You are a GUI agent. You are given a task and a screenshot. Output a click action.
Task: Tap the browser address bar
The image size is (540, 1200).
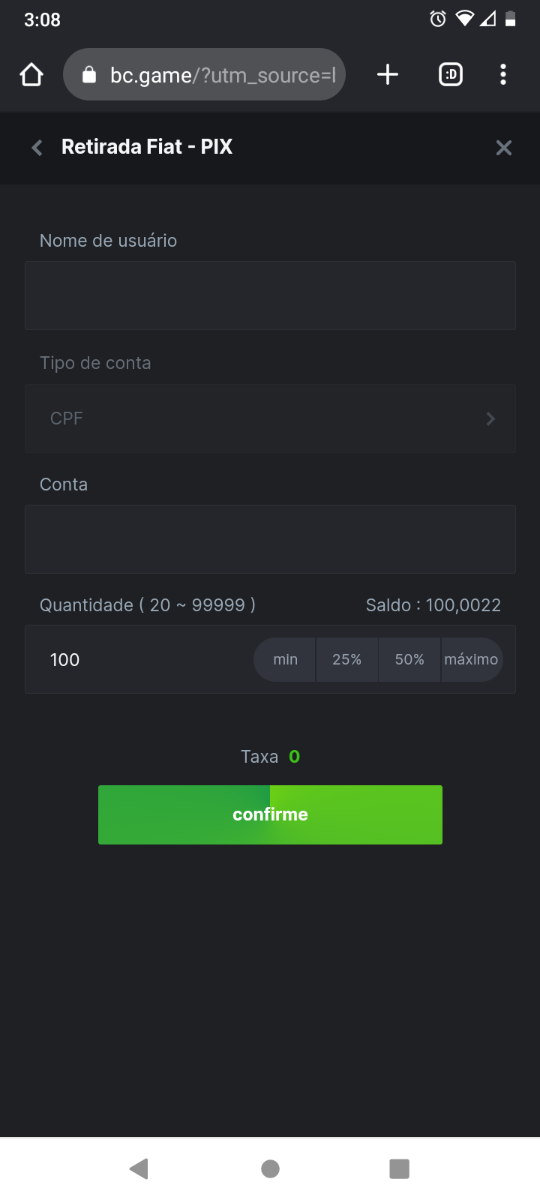[204, 75]
